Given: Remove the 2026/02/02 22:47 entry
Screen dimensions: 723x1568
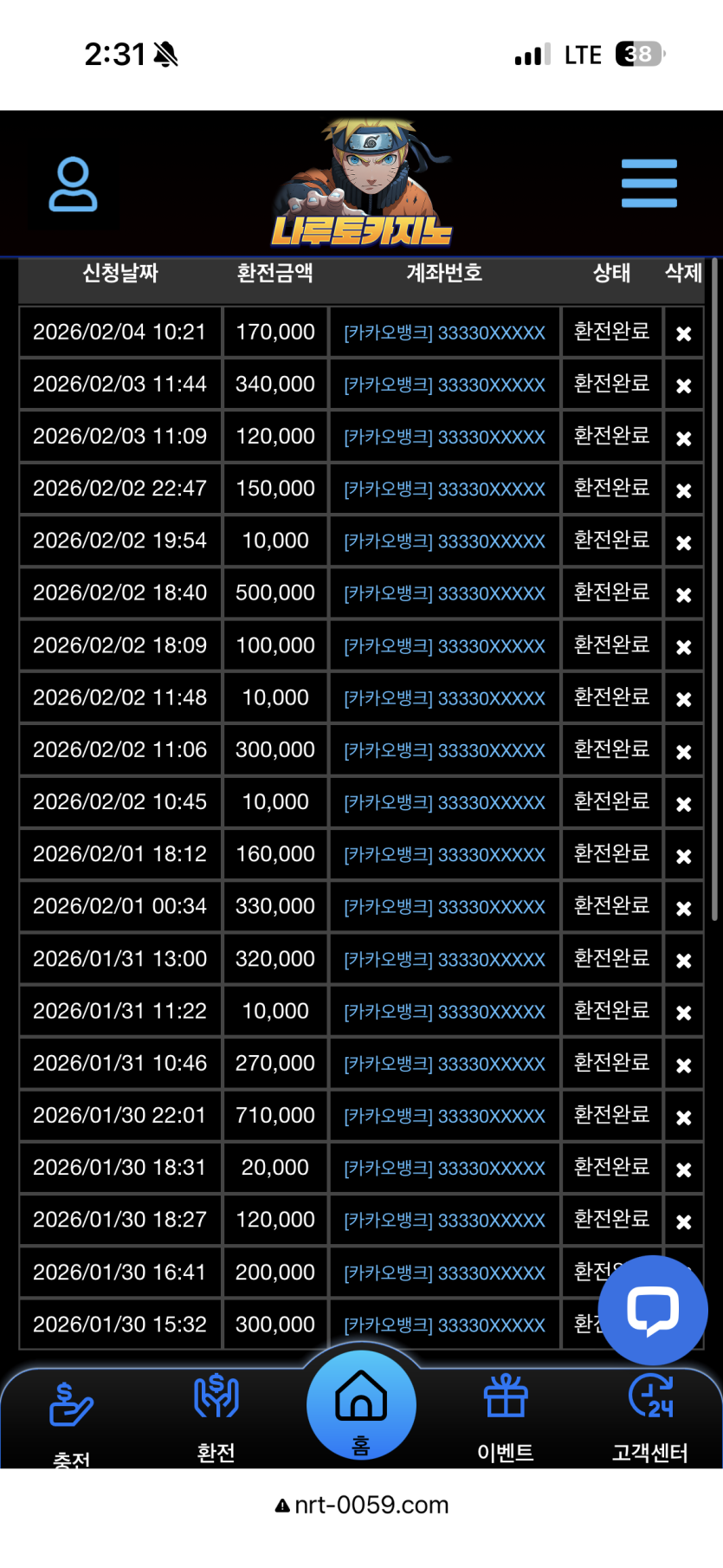Looking at the screenshot, I should tap(683, 490).
